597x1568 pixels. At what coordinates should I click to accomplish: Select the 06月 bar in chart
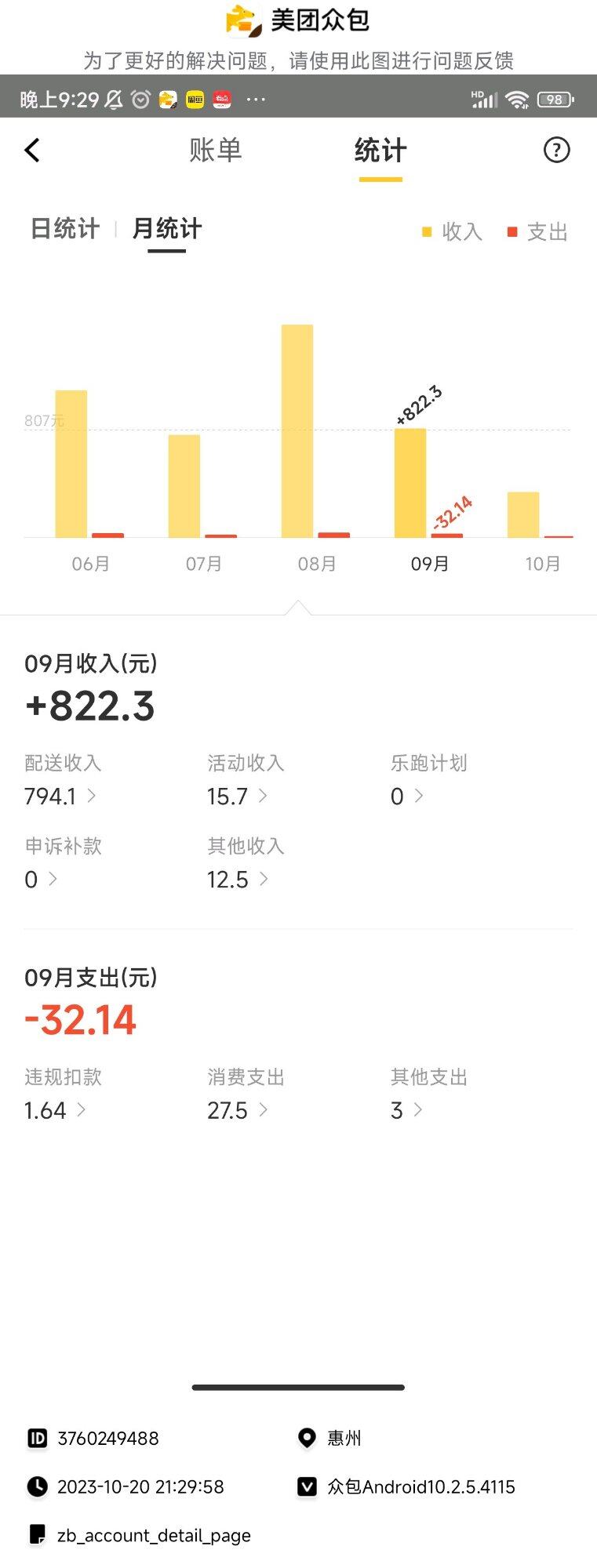(71, 464)
